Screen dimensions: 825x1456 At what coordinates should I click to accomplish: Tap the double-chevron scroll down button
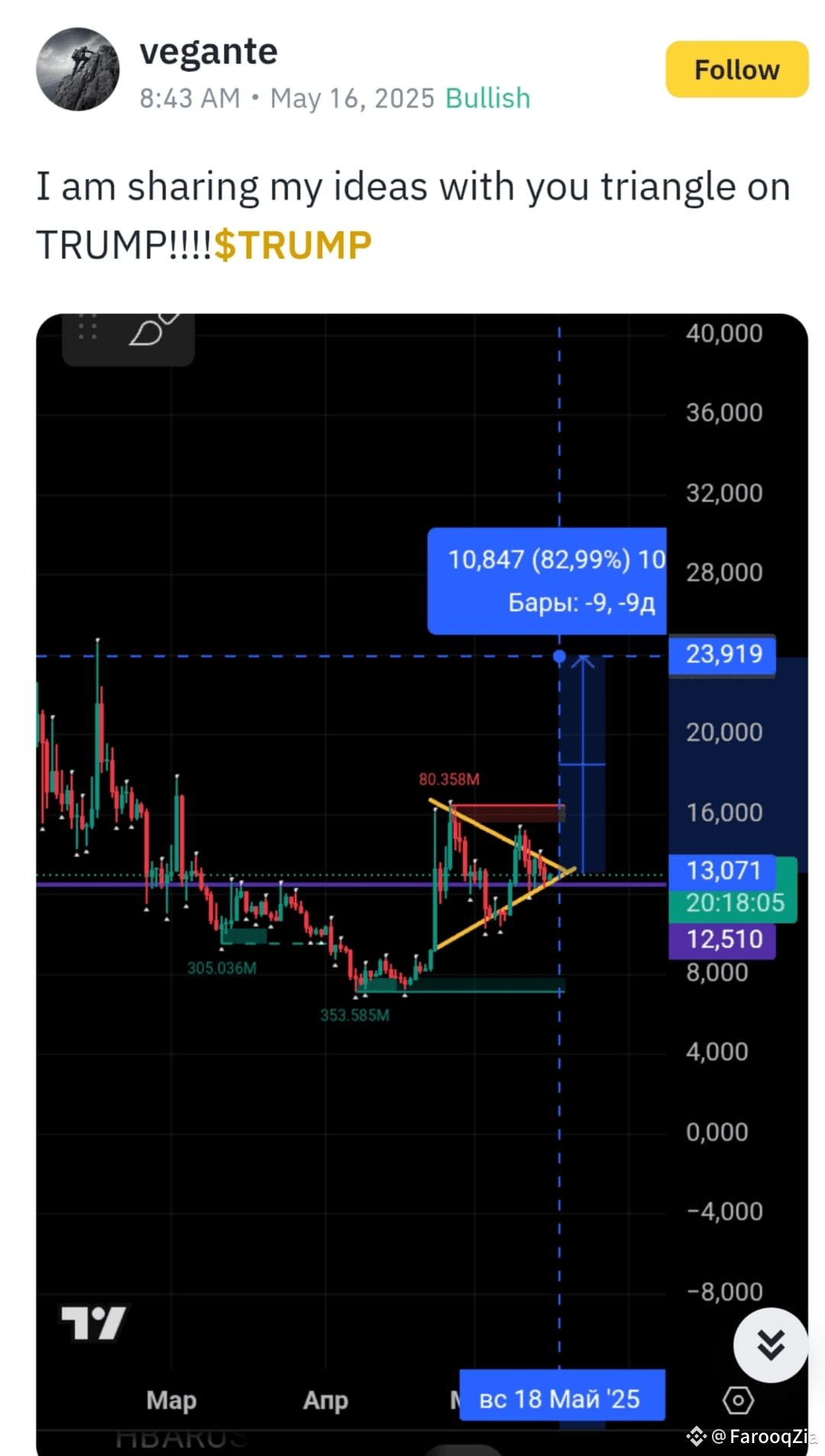tap(770, 1345)
